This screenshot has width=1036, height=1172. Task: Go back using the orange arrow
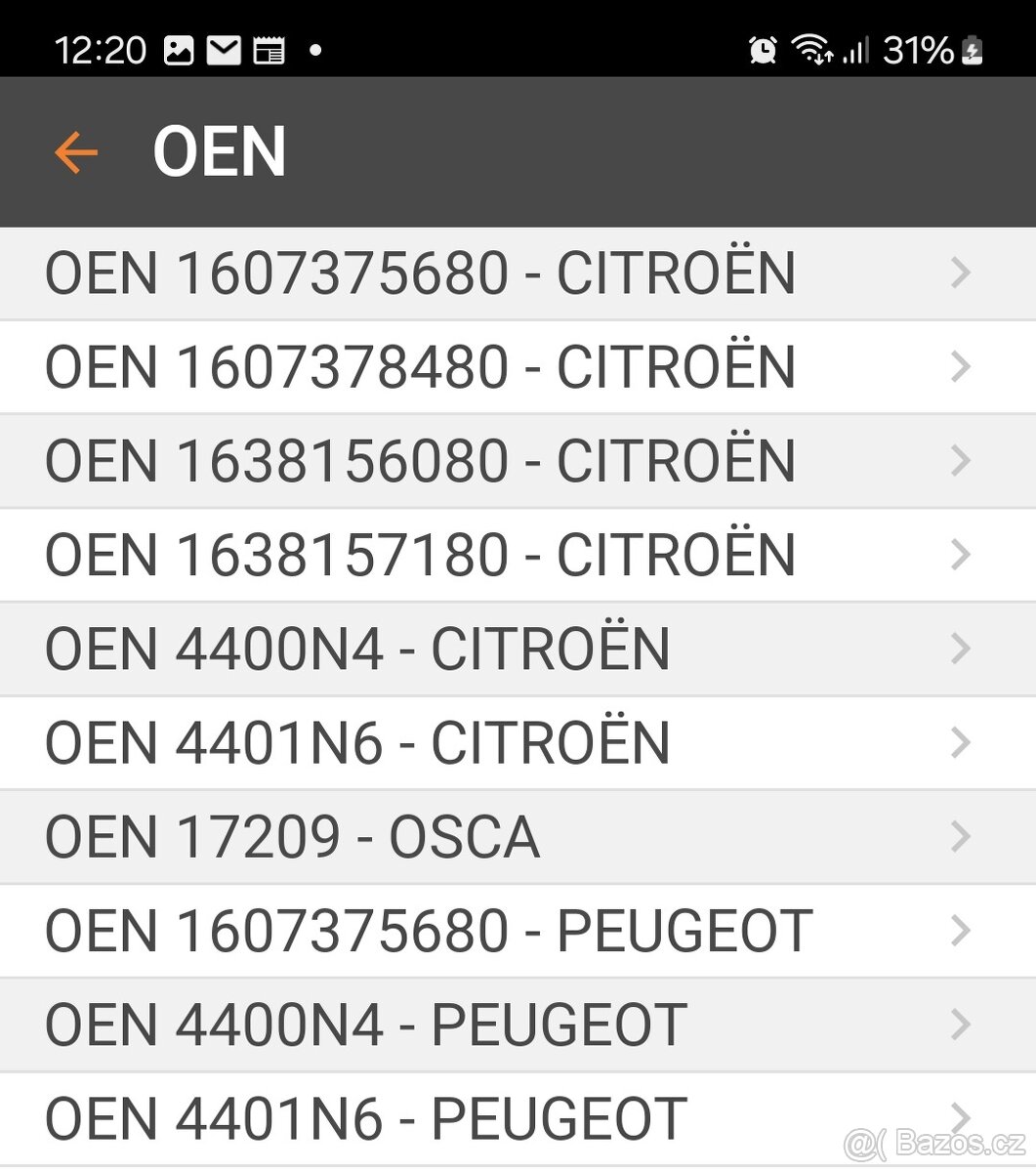76,153
